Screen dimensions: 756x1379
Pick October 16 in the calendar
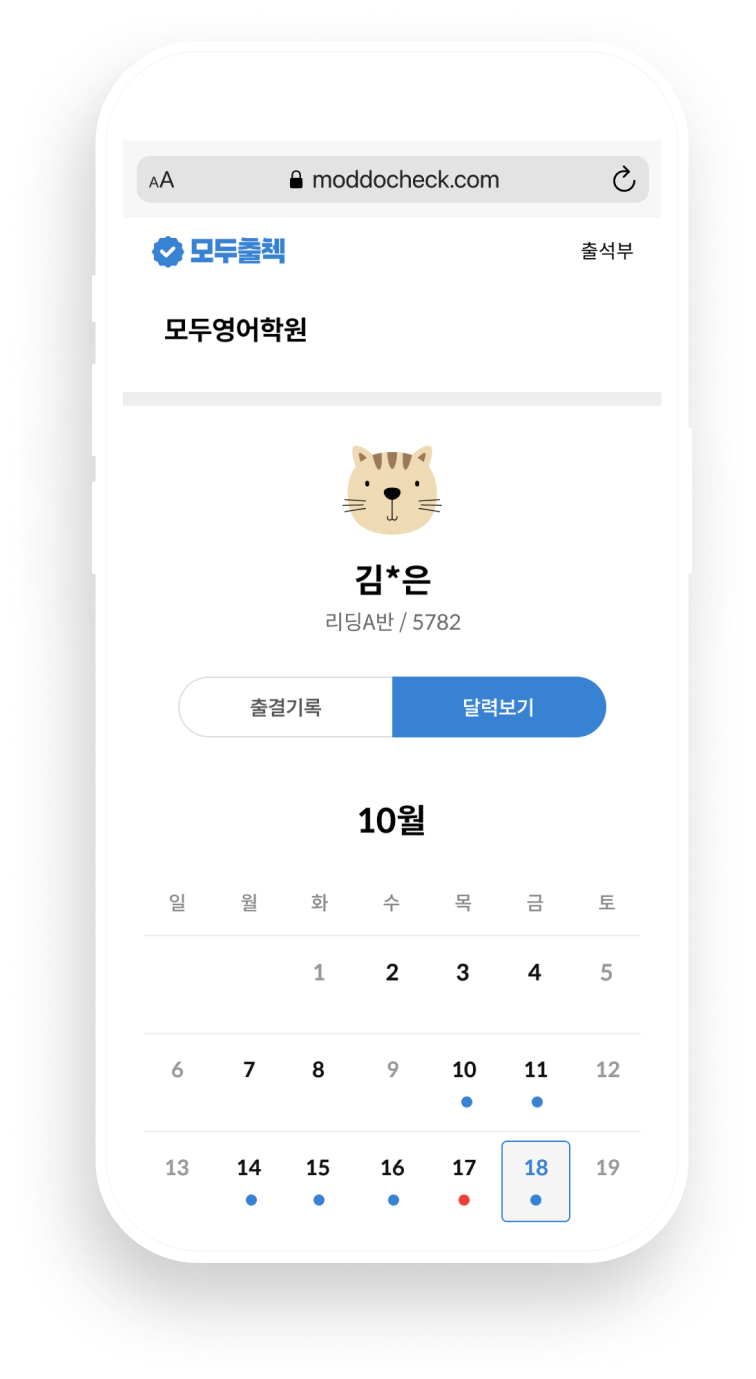(x=392, y=1180)
